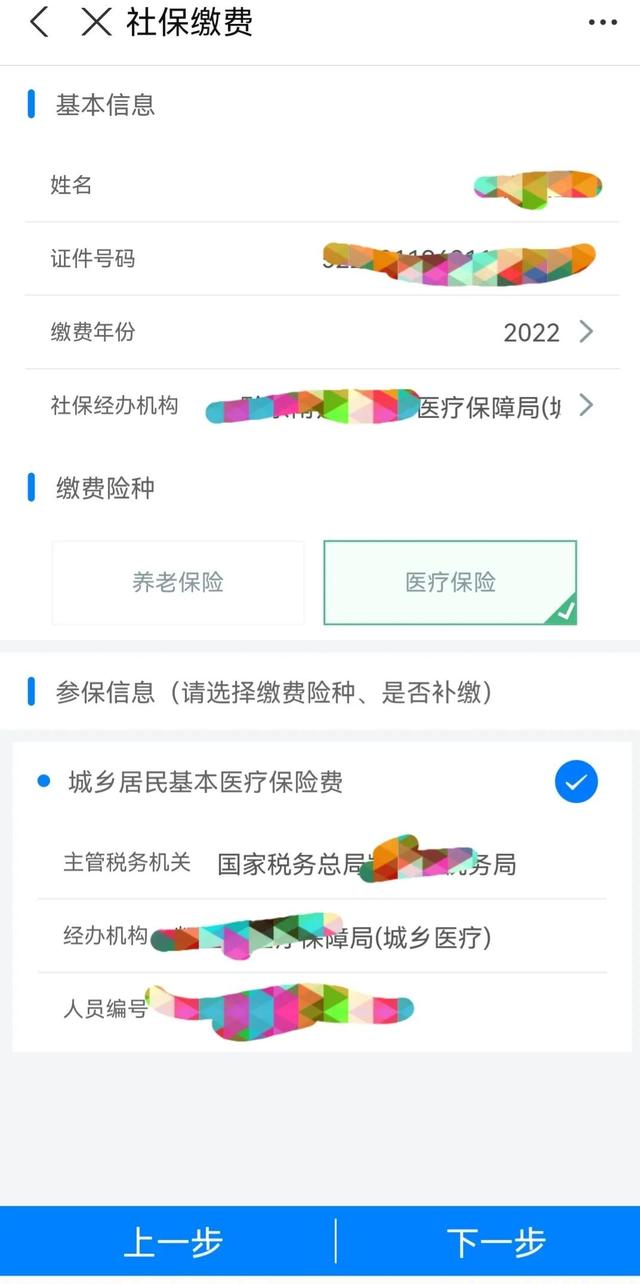Toggle the 城乡居民基本医疗保险费 checkmark

tap(576, 782)
